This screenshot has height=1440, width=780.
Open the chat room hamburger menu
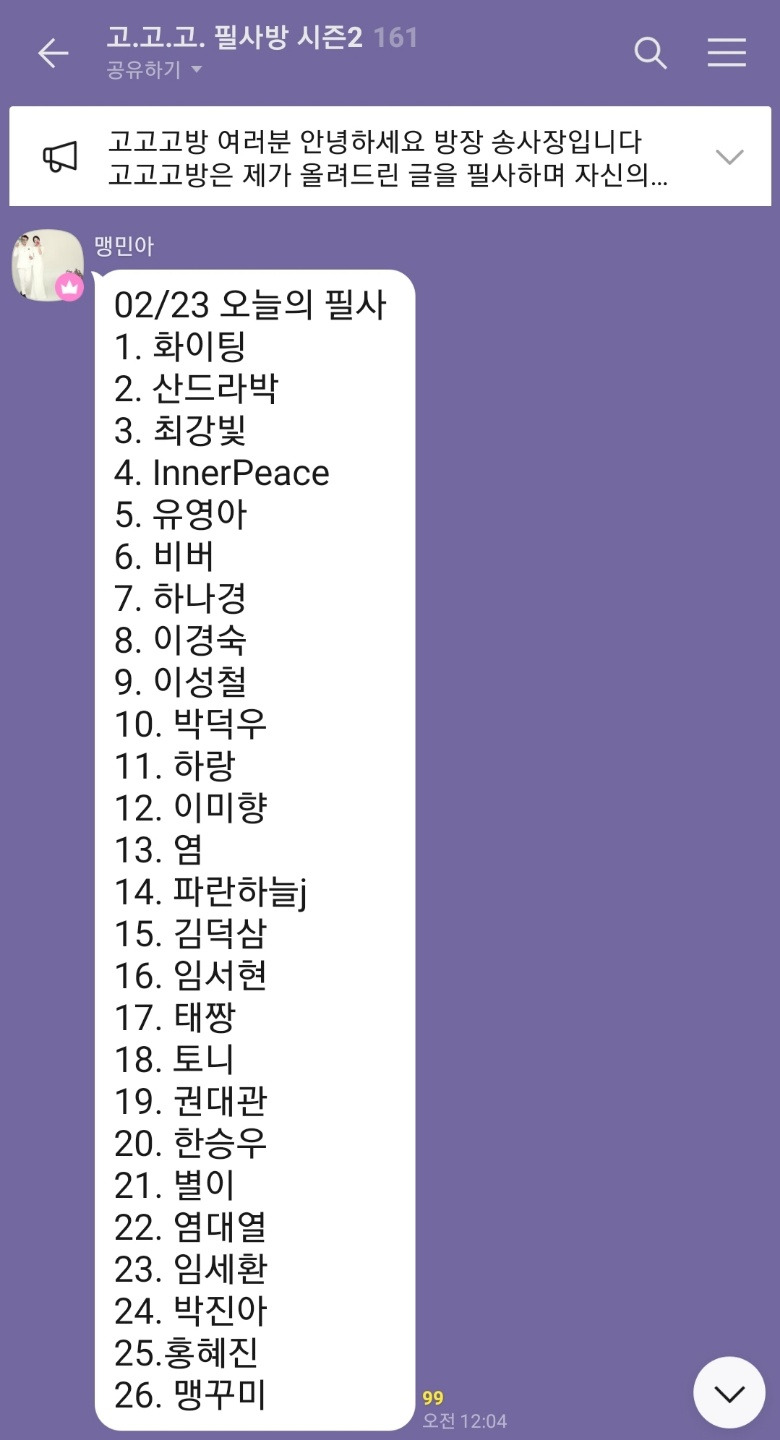tap(727, 52)
